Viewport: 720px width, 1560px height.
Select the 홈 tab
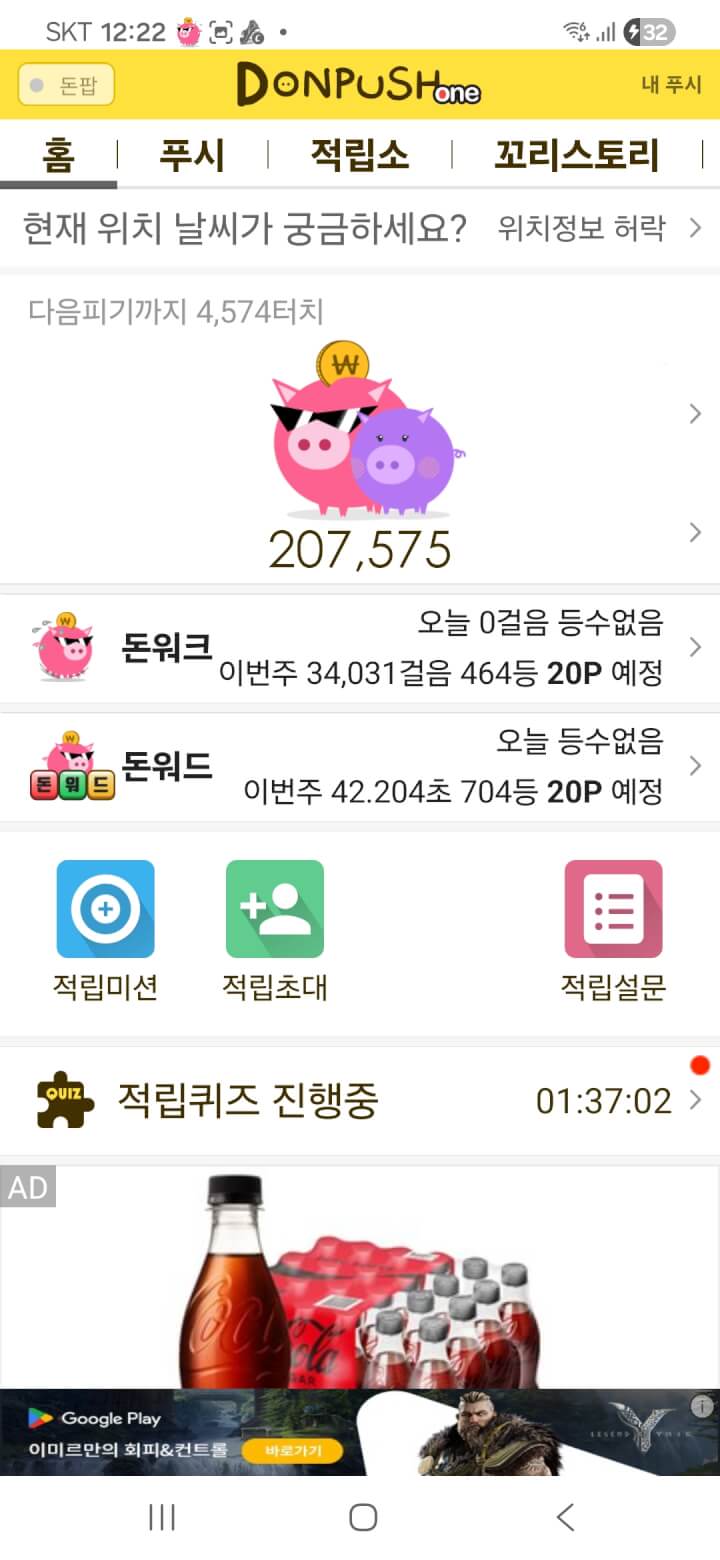(58, 156)
